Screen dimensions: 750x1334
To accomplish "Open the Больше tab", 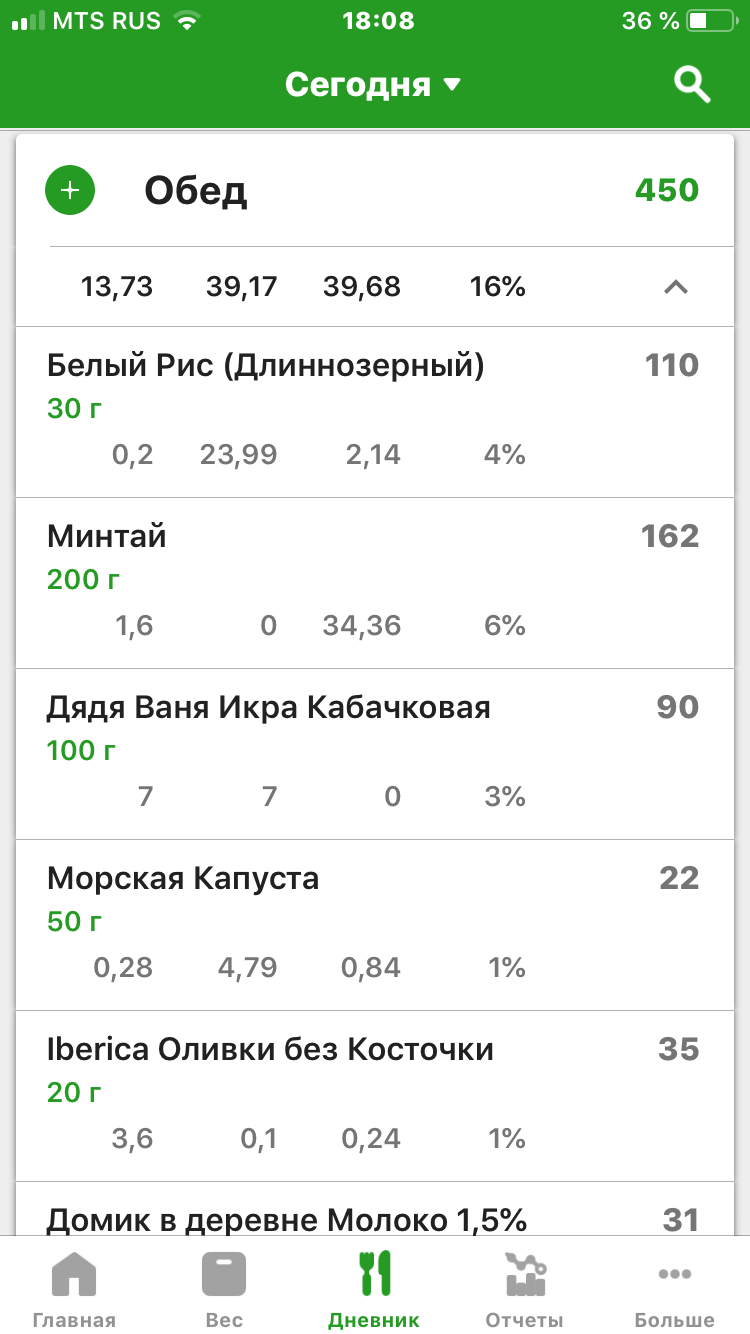I will click(674, 1290).
